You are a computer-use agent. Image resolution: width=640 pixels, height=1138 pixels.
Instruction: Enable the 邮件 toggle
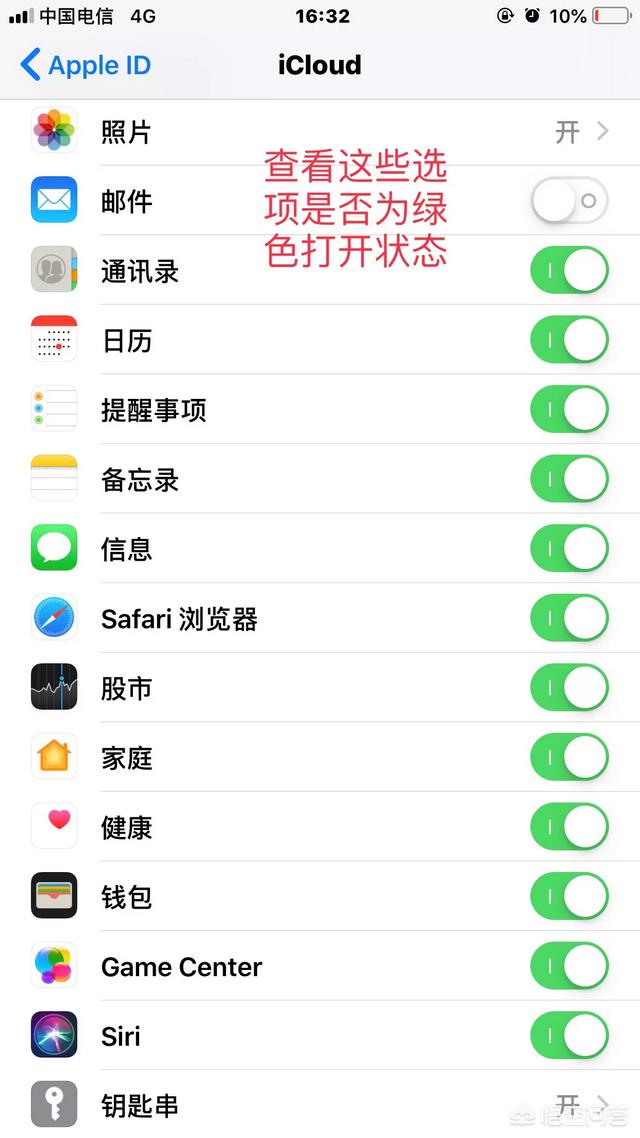click(570, 200)
